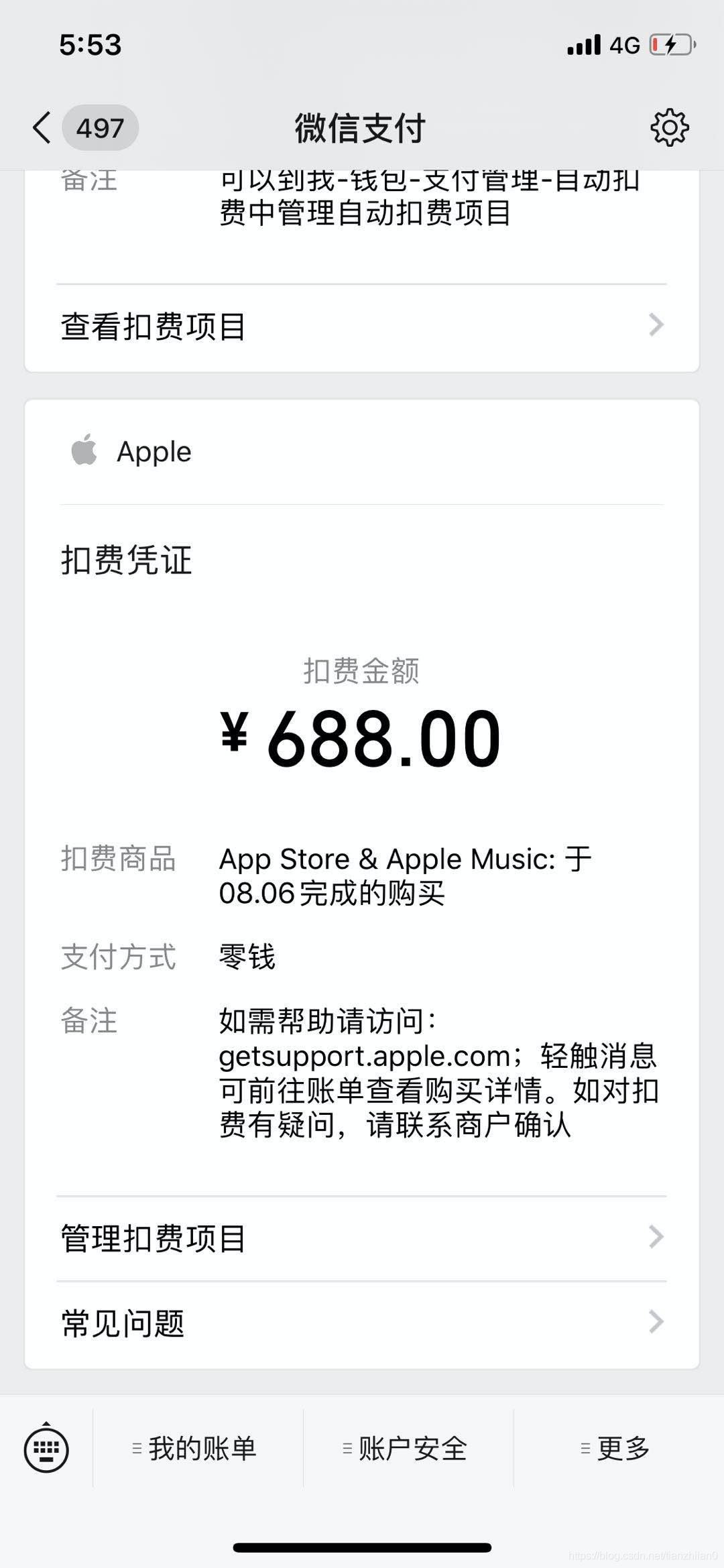Open 管理扣费项目 row
The image size is (724, 1568).
362,1238
